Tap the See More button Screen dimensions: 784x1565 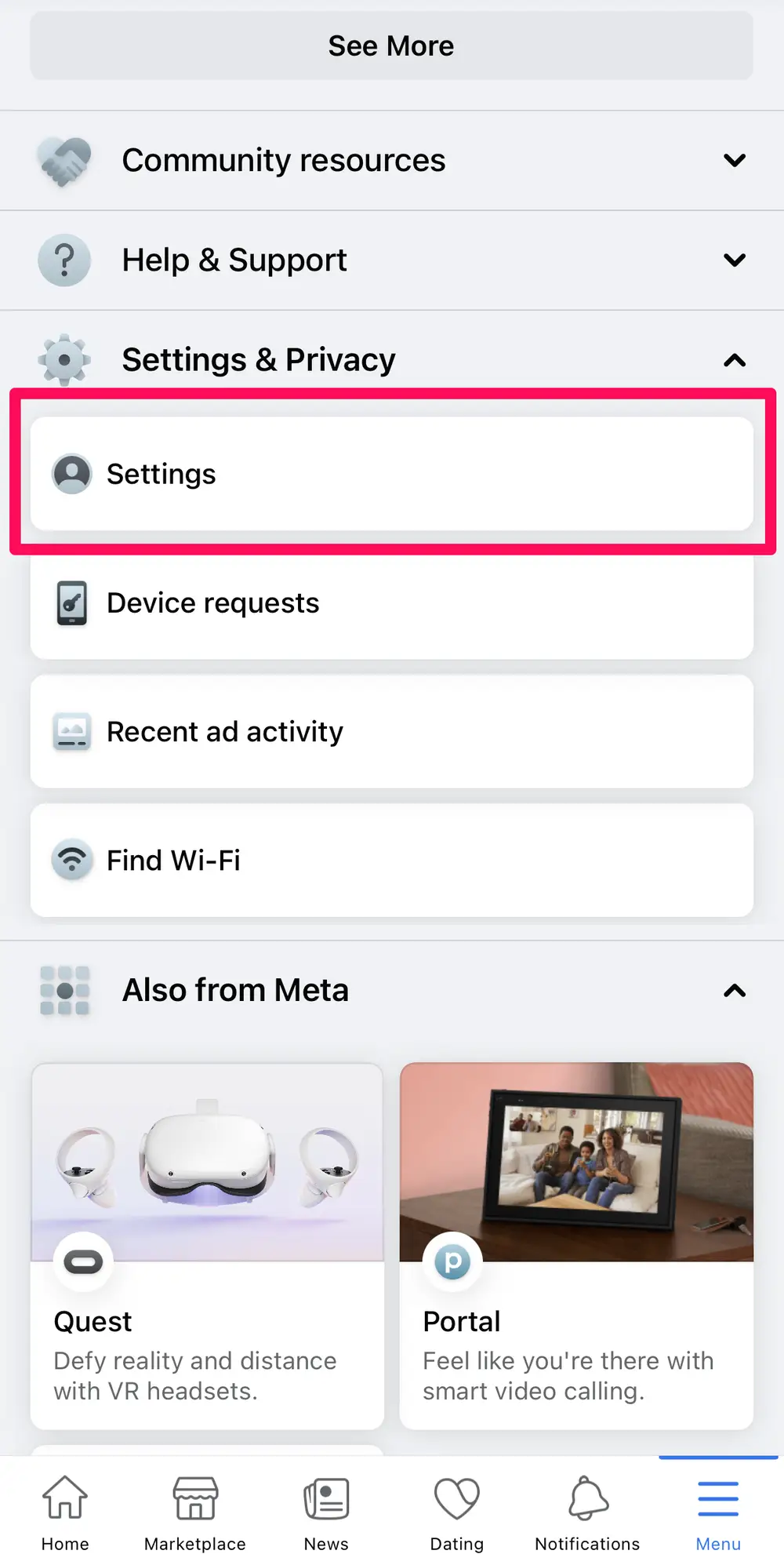pos(391,45)
